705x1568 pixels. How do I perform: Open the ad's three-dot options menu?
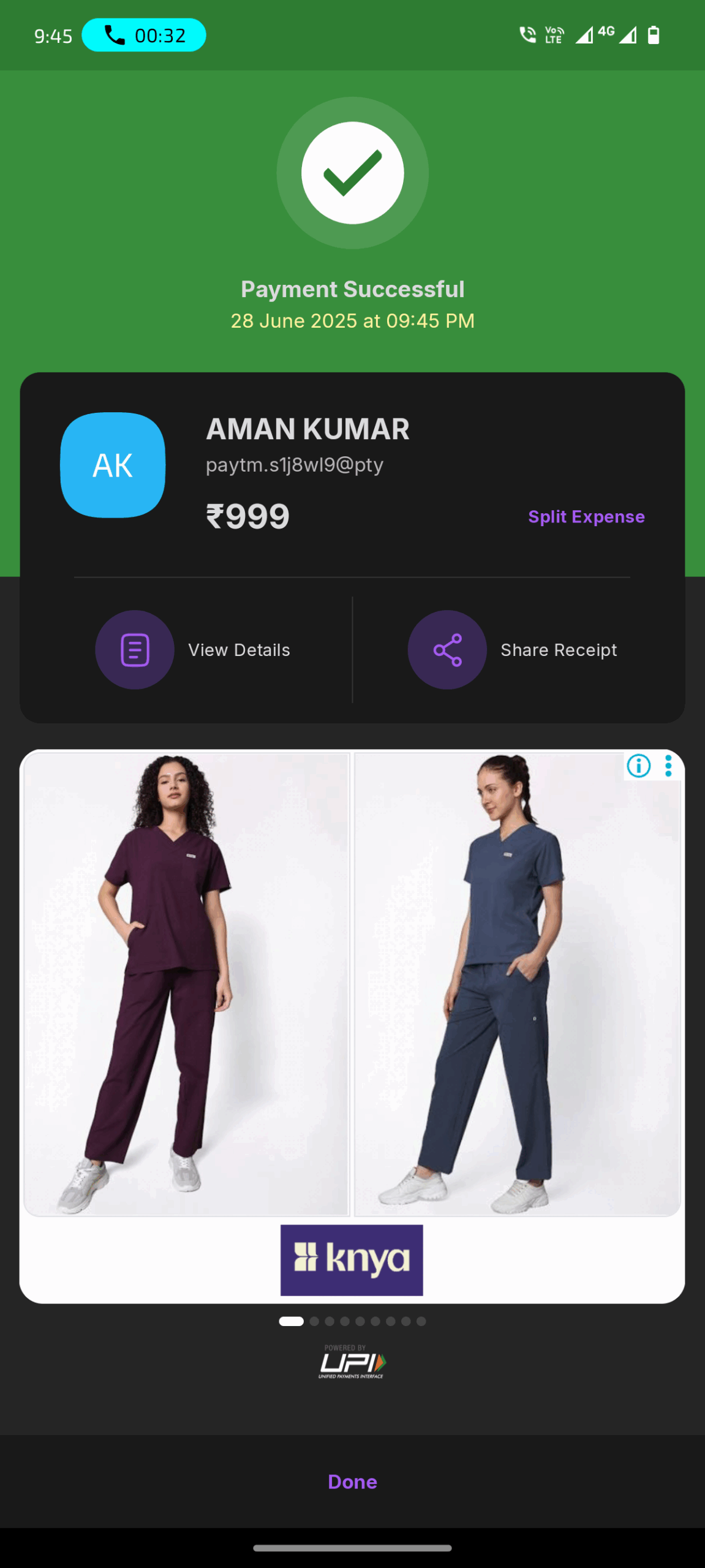coord(668,766)
